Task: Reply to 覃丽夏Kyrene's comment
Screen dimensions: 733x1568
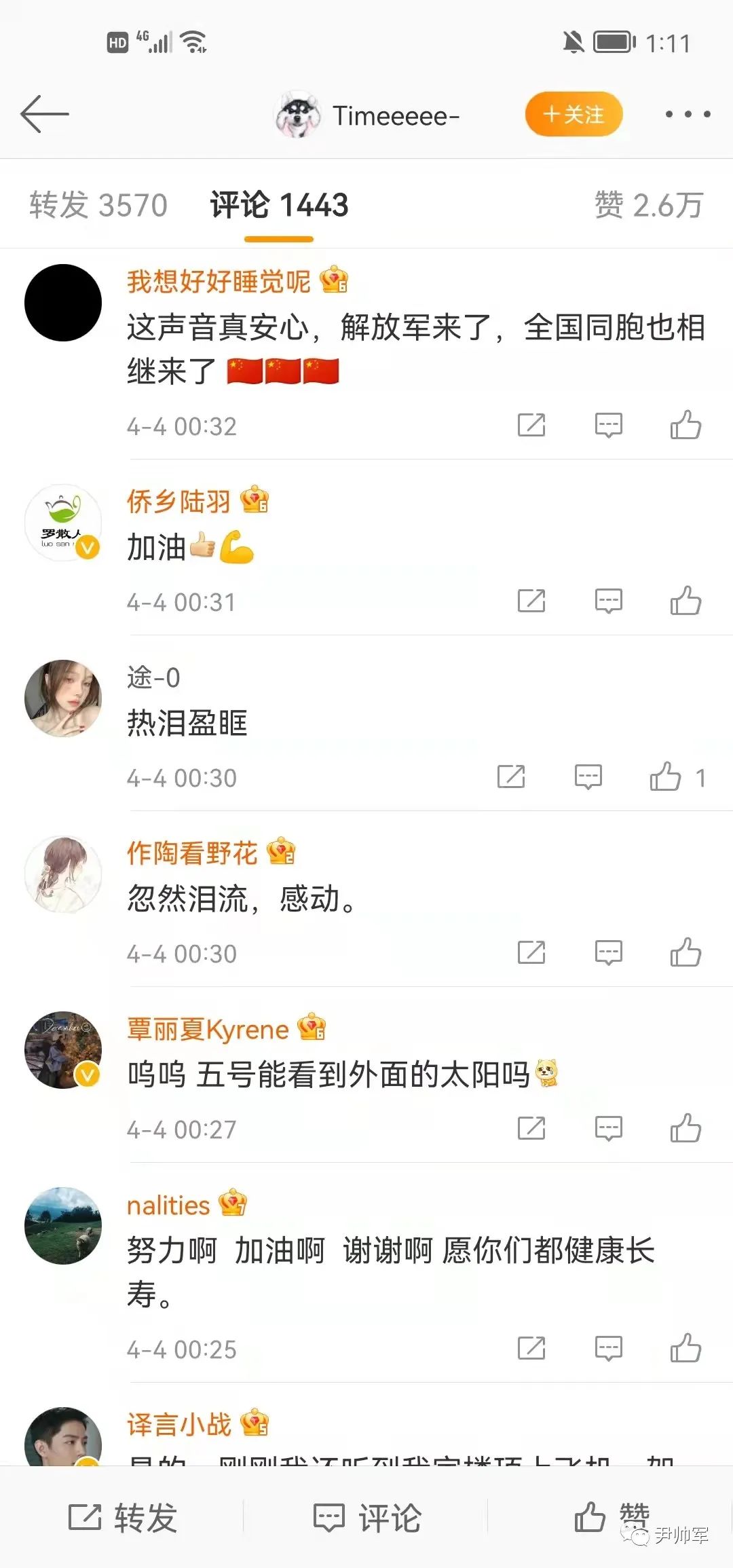Action: pyautogui.click(x=608, y=1129)
